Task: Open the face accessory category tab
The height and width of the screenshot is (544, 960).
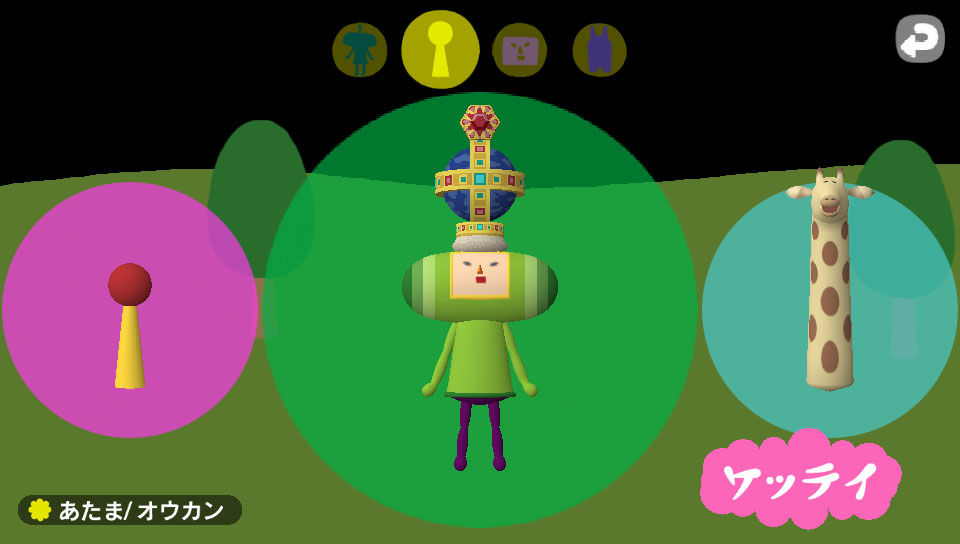Action: [x=520, y=50]
